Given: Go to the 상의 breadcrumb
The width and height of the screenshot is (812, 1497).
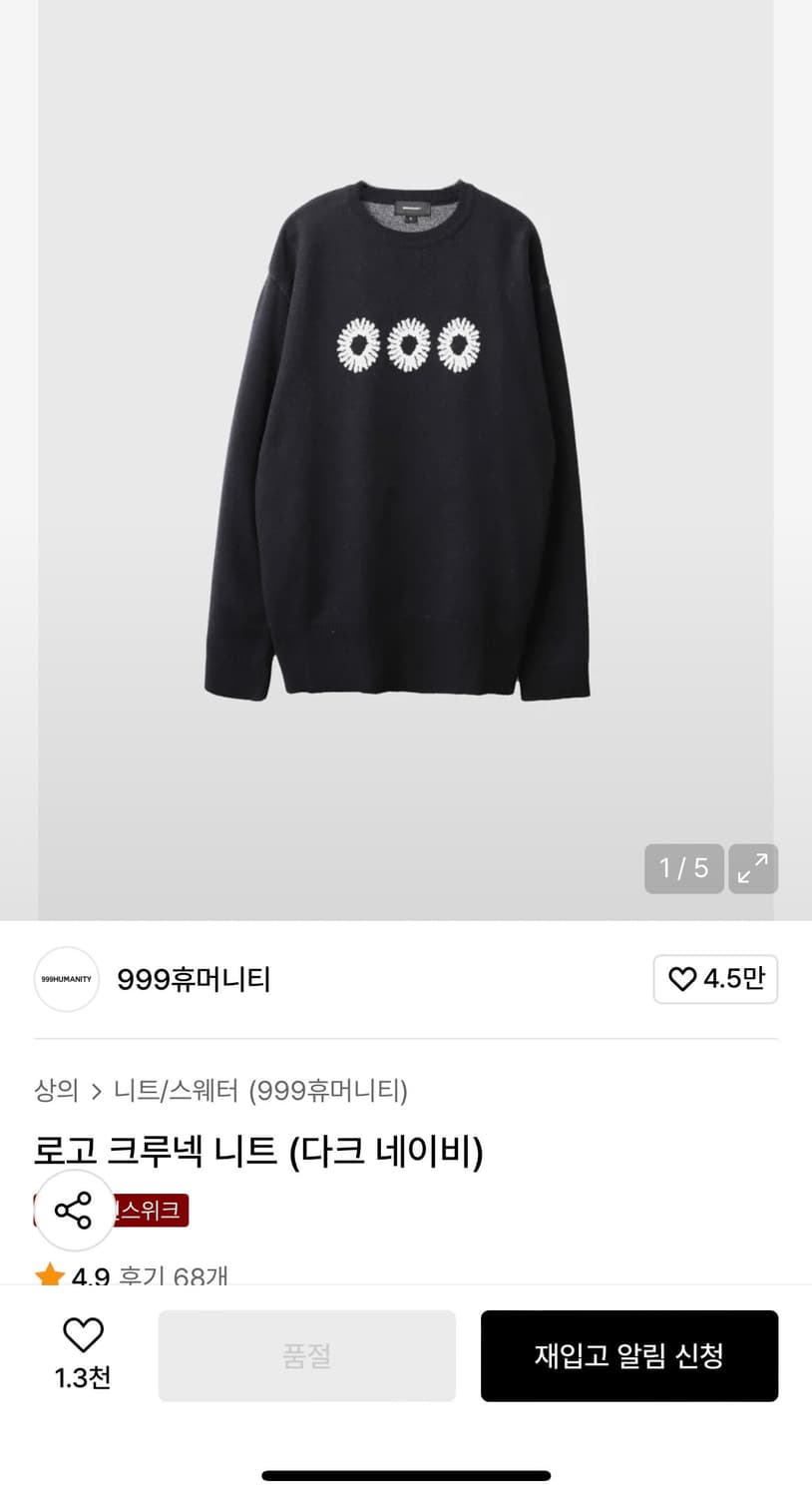Looking at the screenshot, I should [55, 1091].
